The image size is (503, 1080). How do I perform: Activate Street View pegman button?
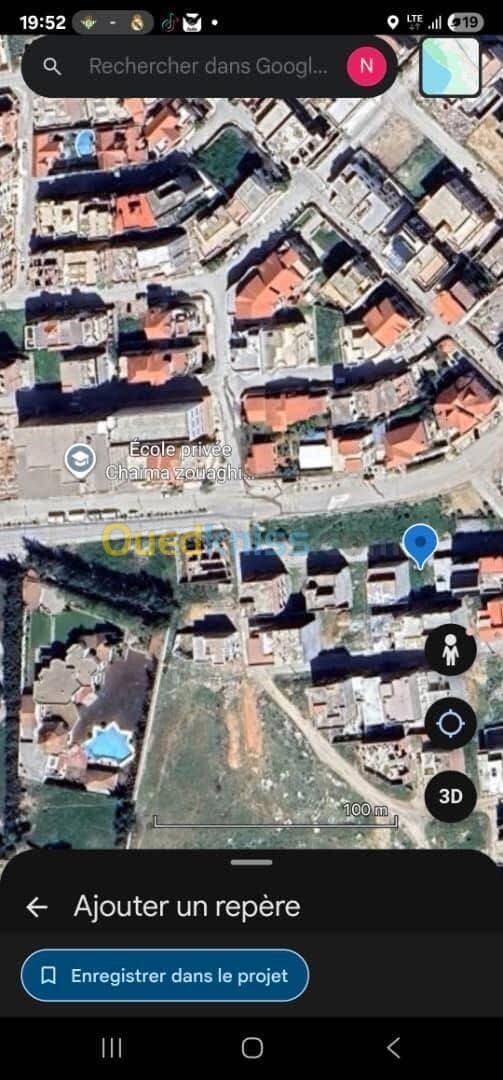point(450,650)
